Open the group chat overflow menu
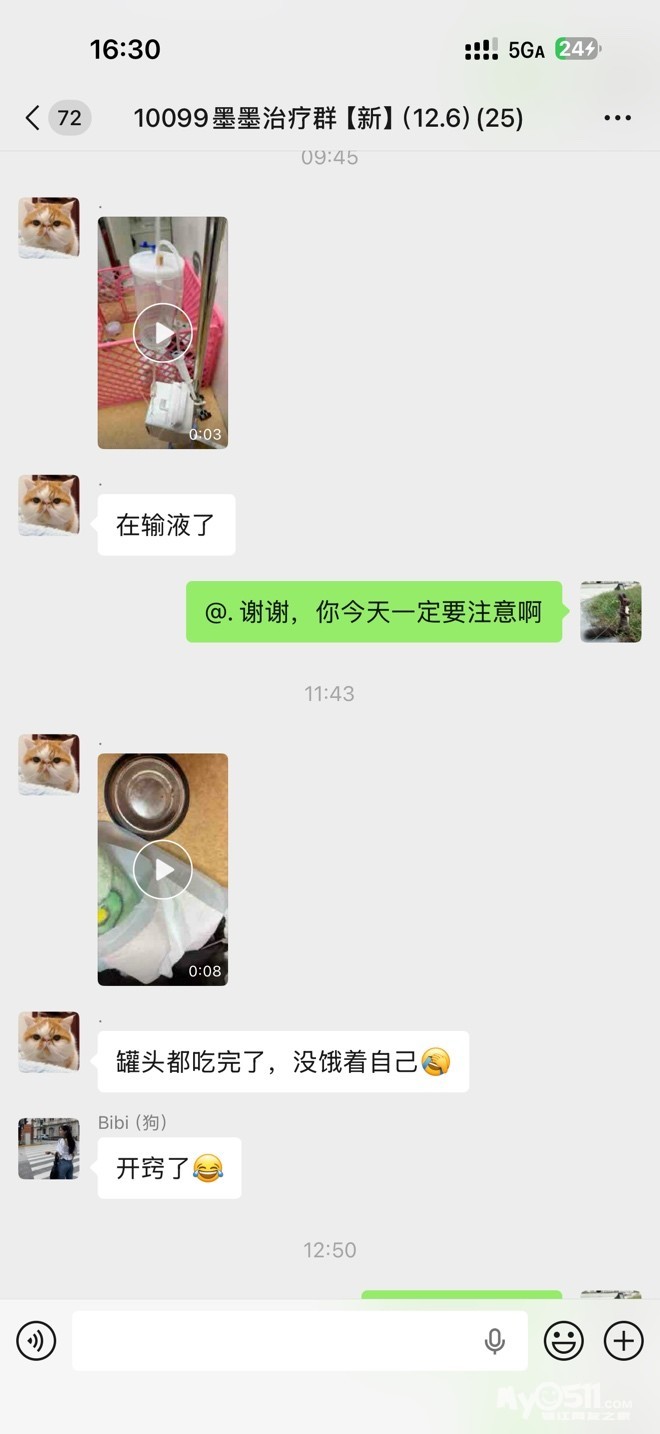This screenshot has height=1434, width=660. [617, 118]
